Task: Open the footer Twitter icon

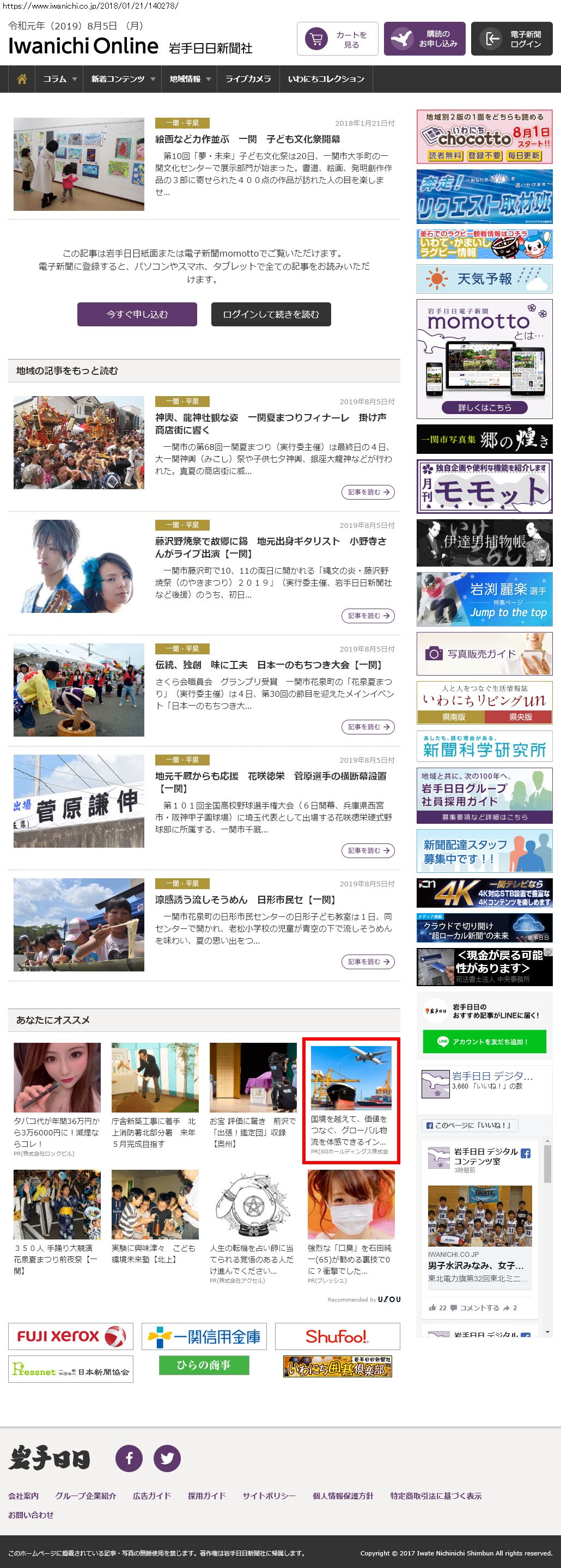Action: pyautogui.click(x=167, y=1458)
